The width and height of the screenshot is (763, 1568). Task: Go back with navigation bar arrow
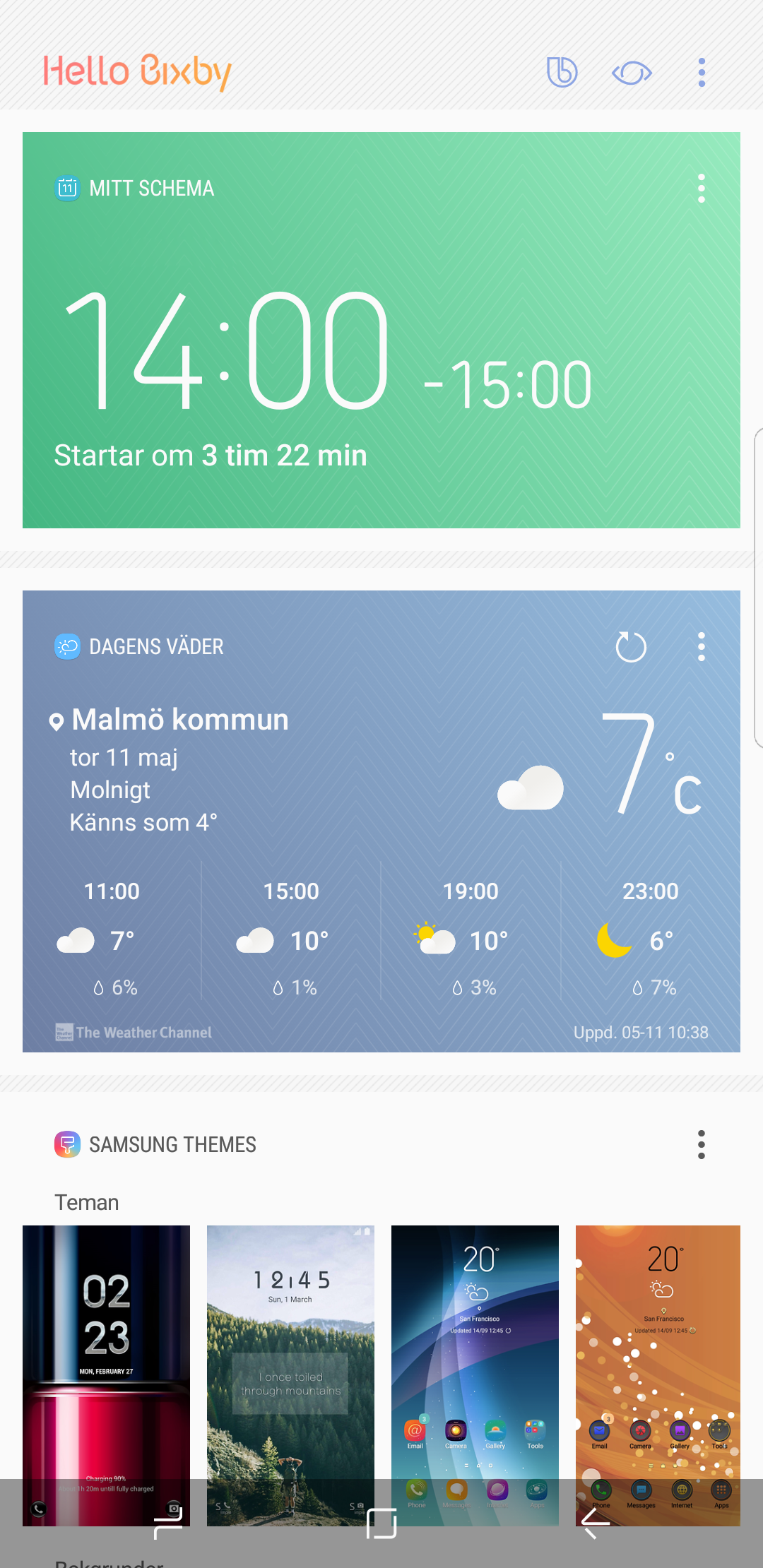594,1524
